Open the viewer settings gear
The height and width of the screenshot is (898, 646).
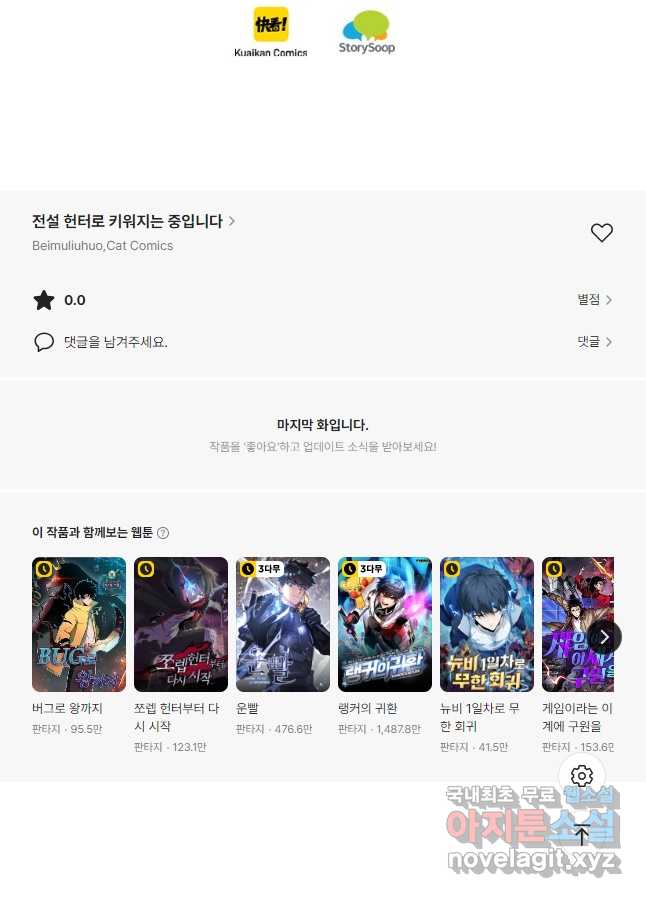pyautogui.click(x=582, y=776)
